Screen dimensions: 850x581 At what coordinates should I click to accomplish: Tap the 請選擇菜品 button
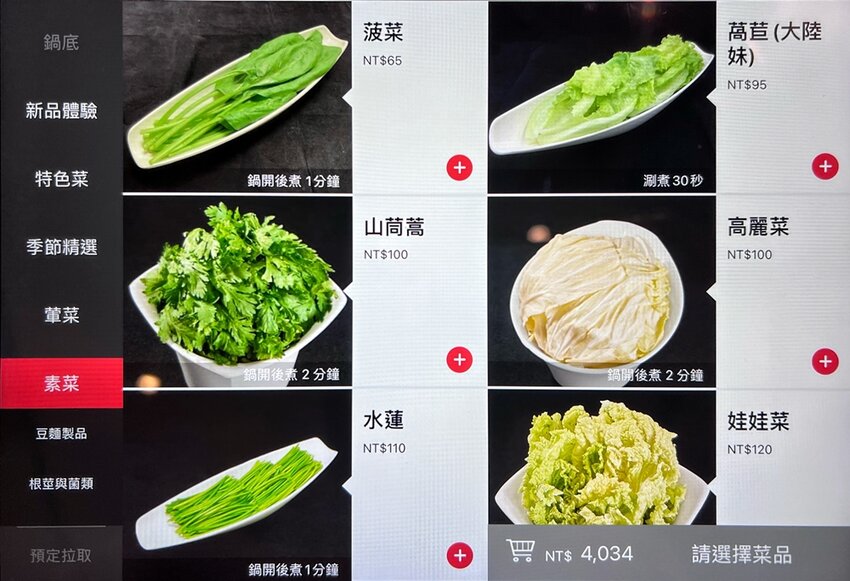coord(741,554)
